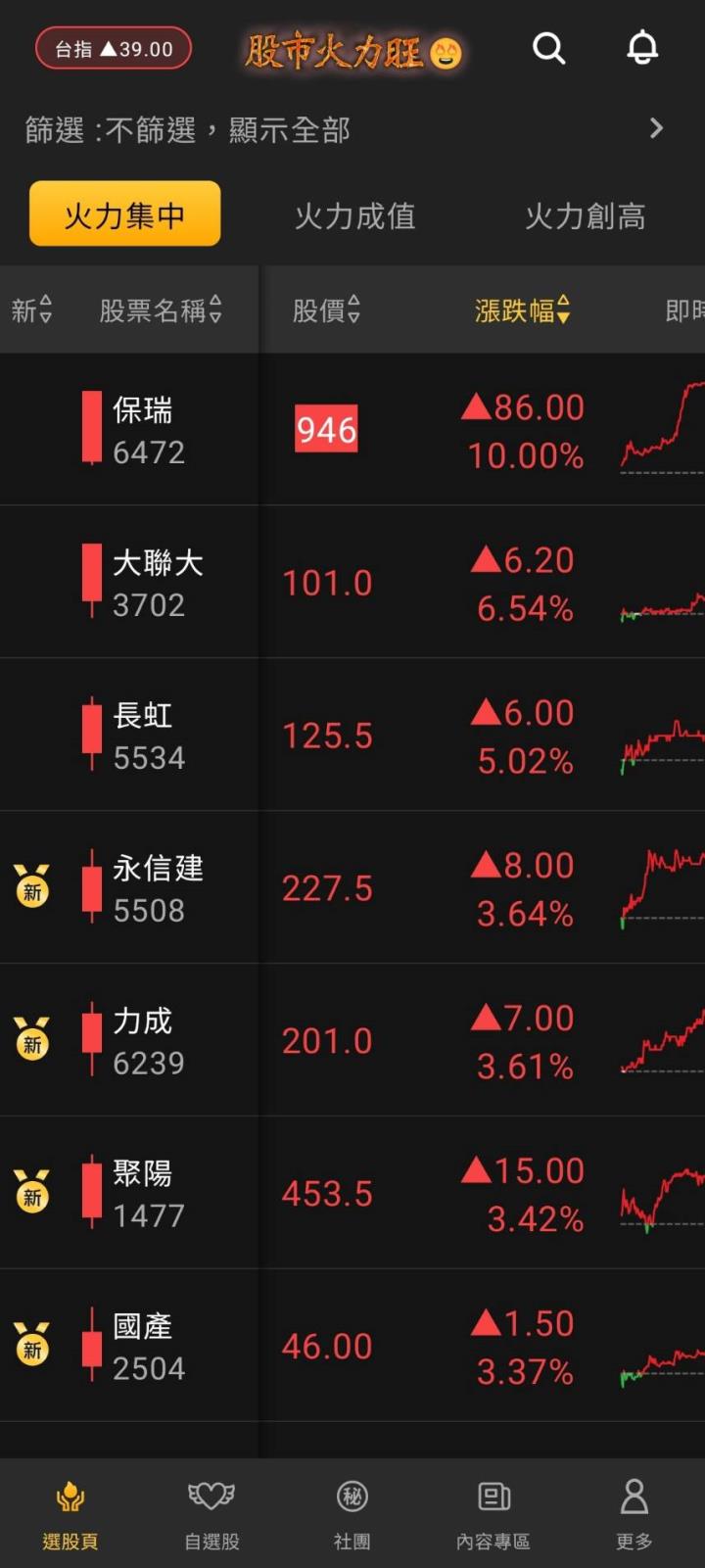Expand the 篩選 filter options row
705x1568 pixels.
click(x=352, y=129)
